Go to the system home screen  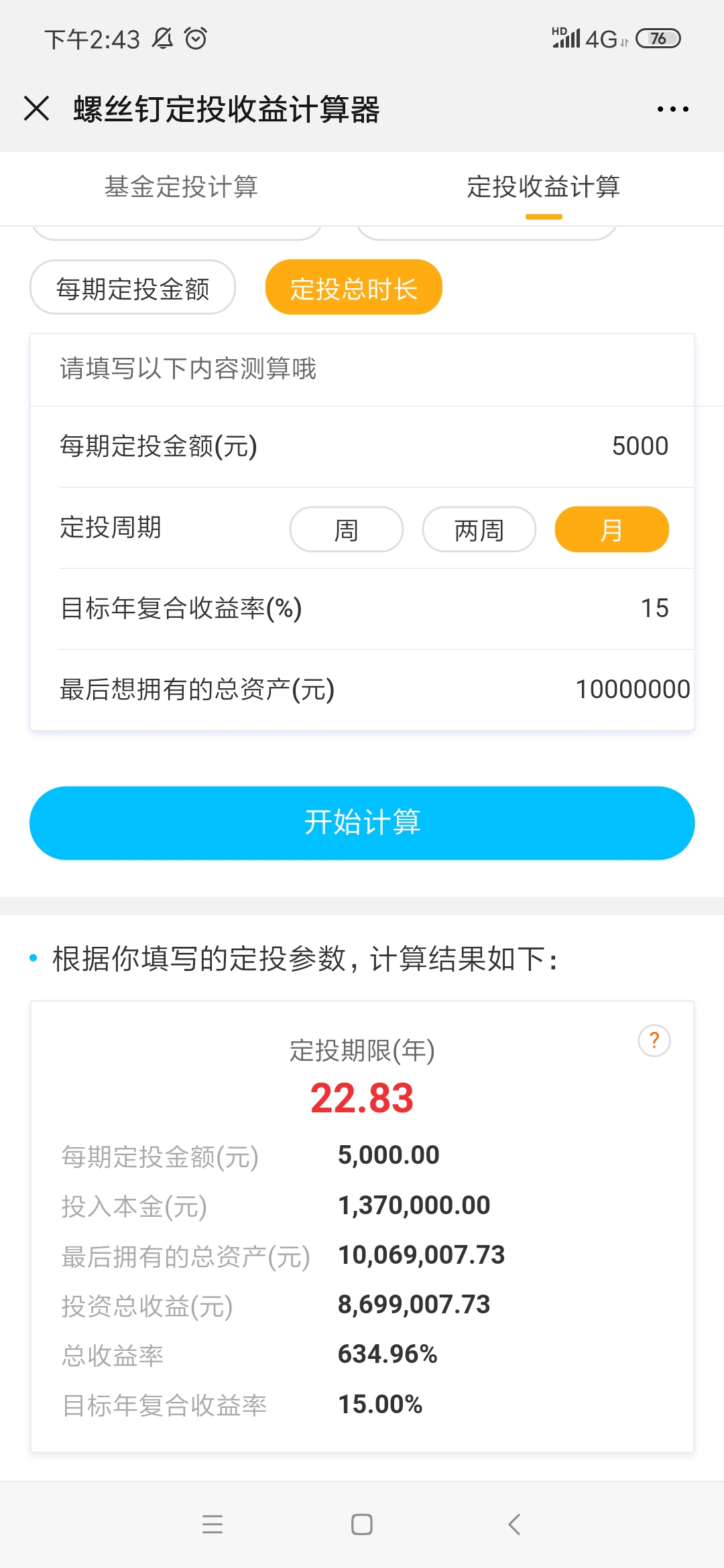(x=362, y=1524)
